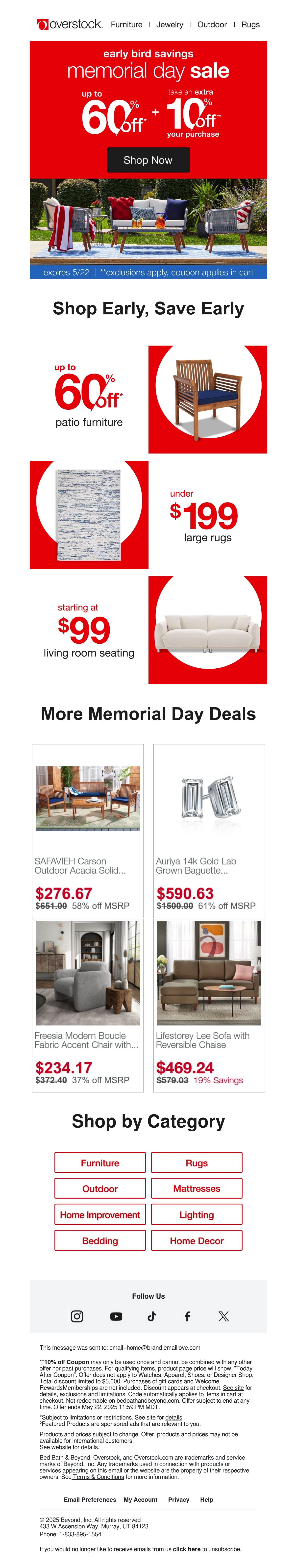View the Freesia Boucle Accent Chair product
Screen dimensions: 297x1568
pyautogui.click(x=88, y=1006)
